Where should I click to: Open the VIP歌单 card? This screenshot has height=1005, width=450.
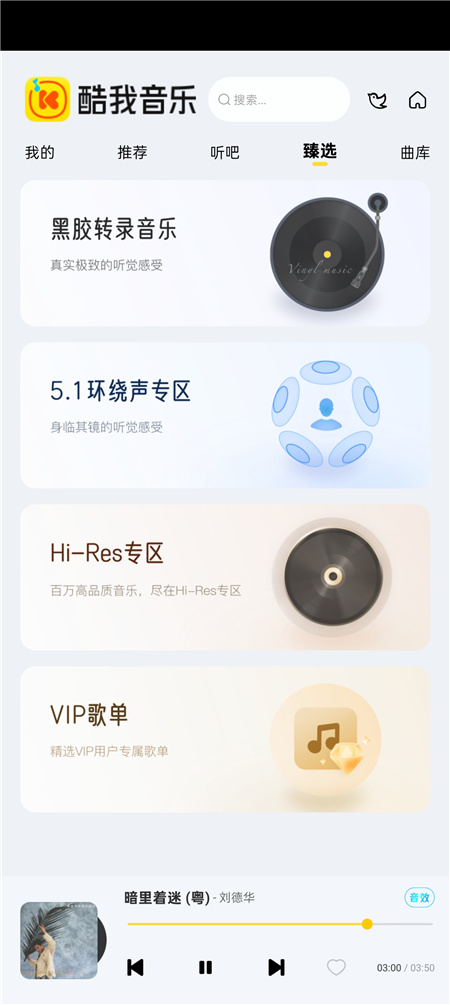[x=225, y=739]
